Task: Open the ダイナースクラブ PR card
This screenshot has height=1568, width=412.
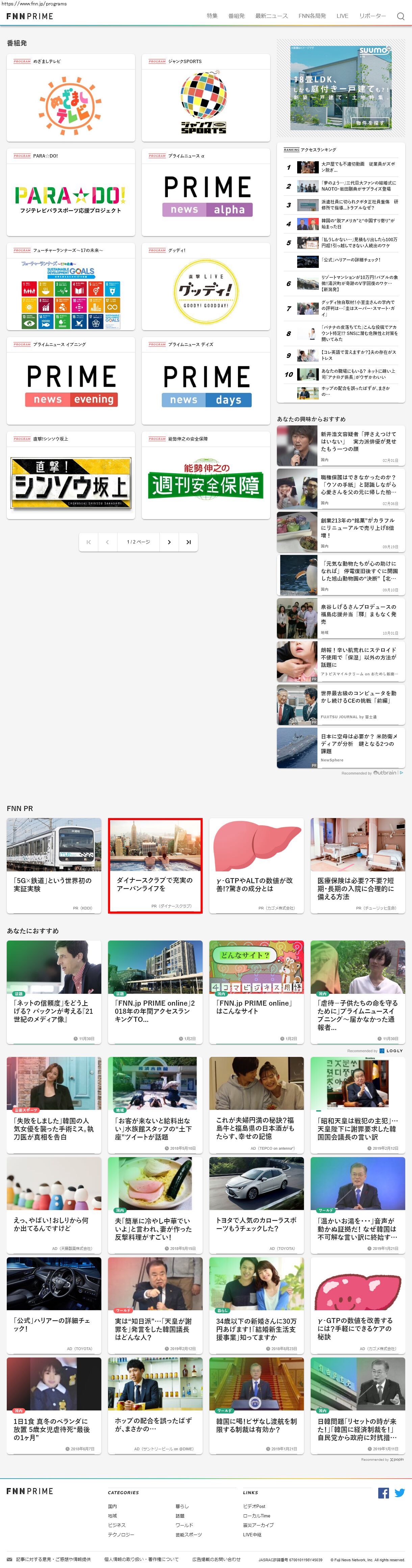Action: 155,865
